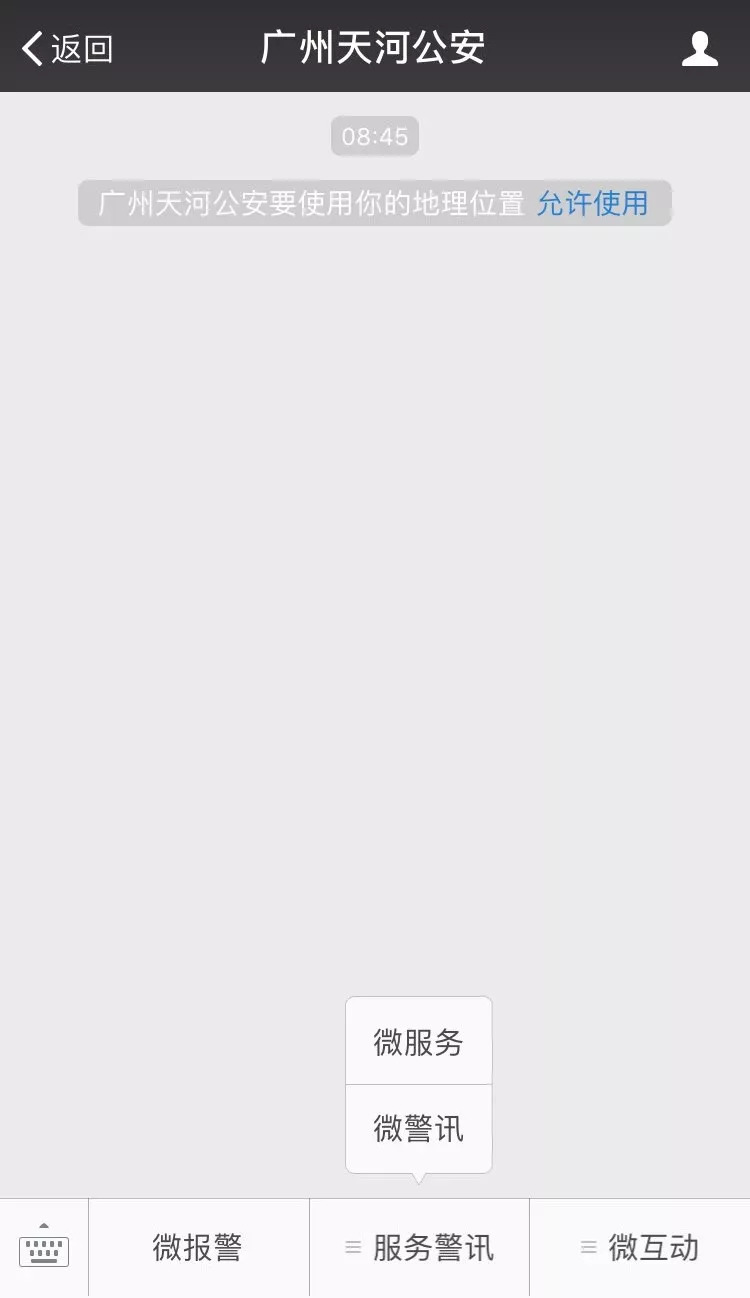The width and height of the screenshot is (750, 1298).
Task: Select 微服务 from the popup menu
Action: click(418, 1042)
